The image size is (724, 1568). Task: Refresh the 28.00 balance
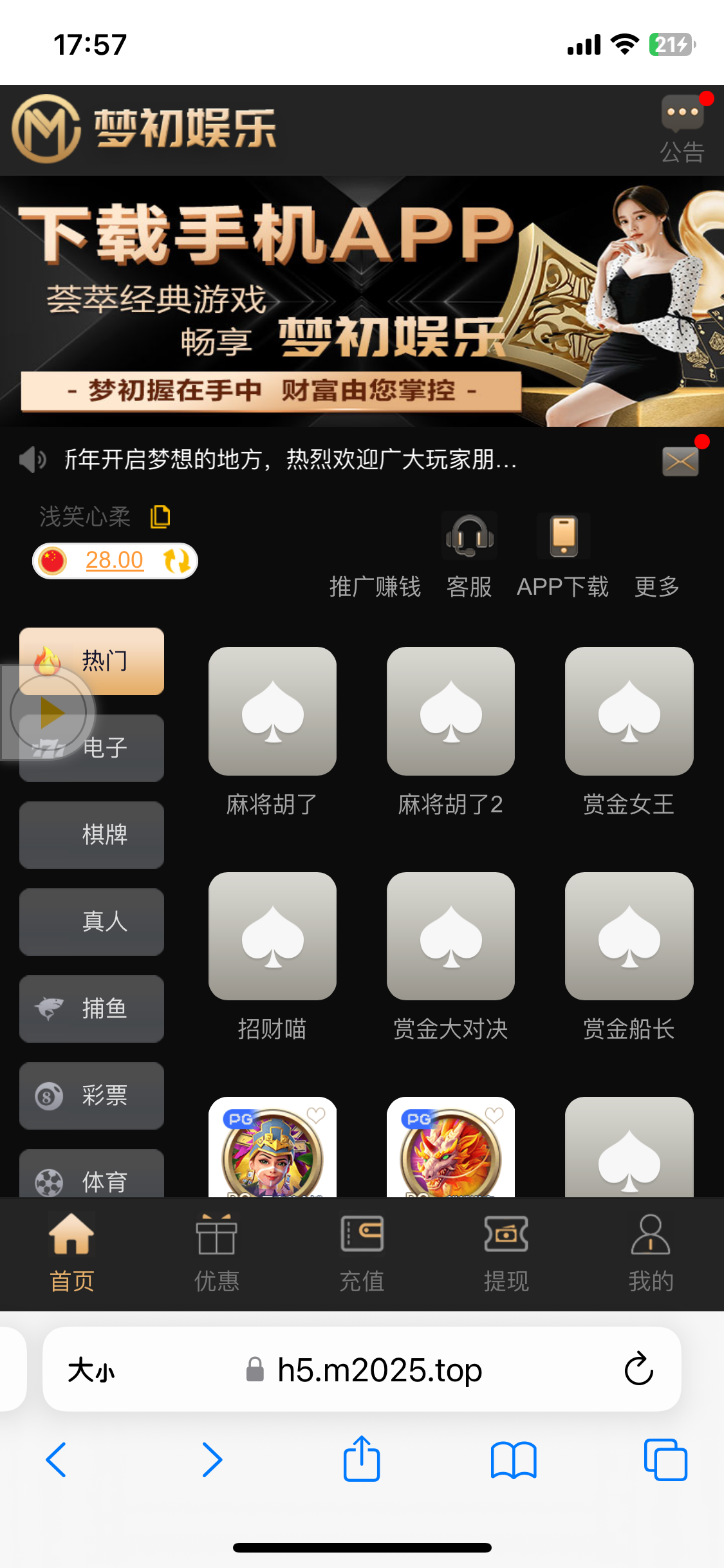point(177,561)
